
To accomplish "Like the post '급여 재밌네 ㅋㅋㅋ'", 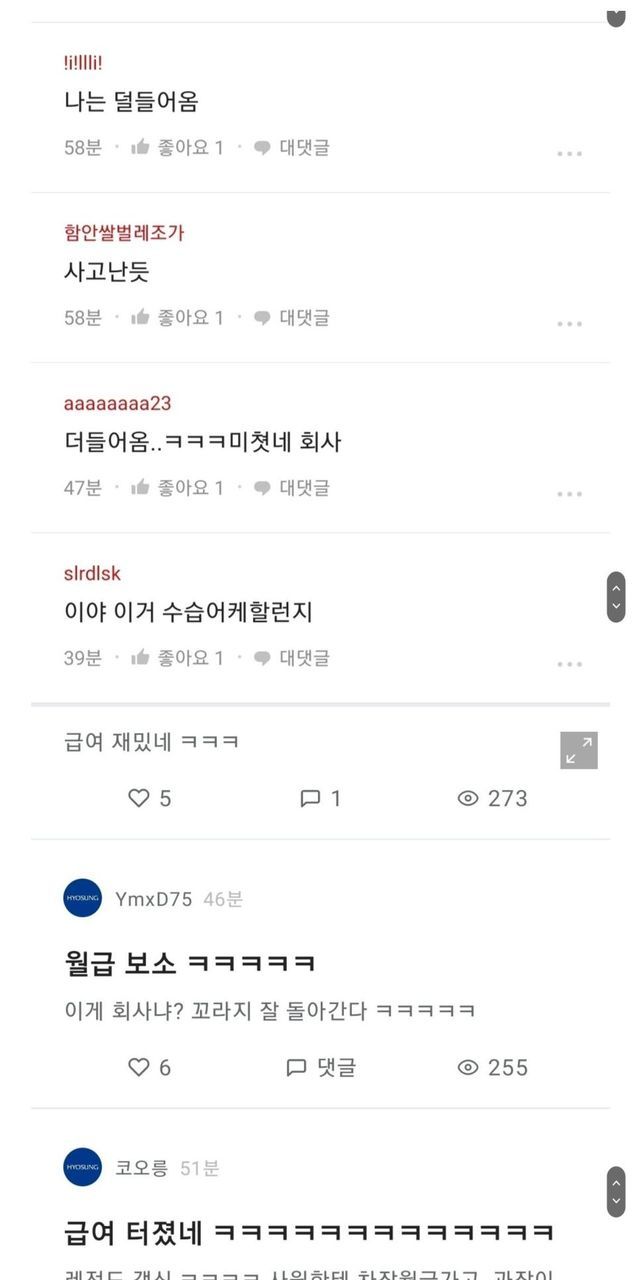I will (150, 798).
